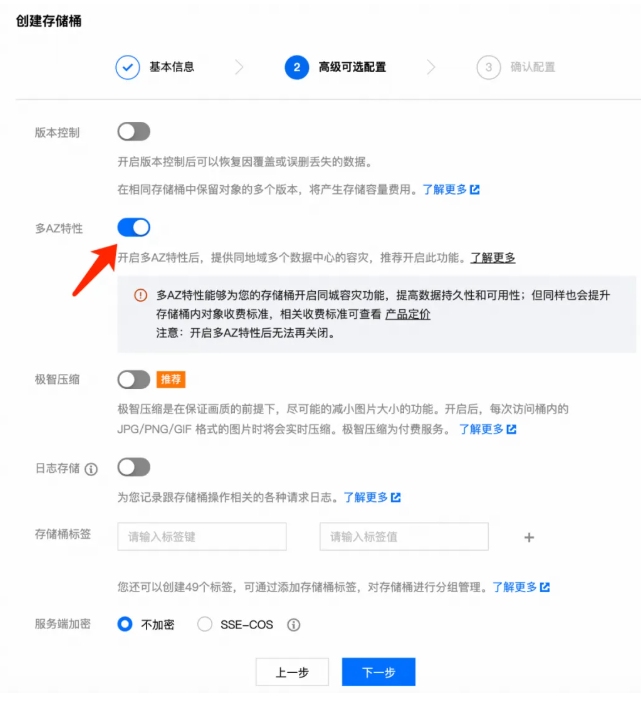Screen dimensions: 641x701
Task: Select the 不加密 option
Action: [x=125, y=624]
